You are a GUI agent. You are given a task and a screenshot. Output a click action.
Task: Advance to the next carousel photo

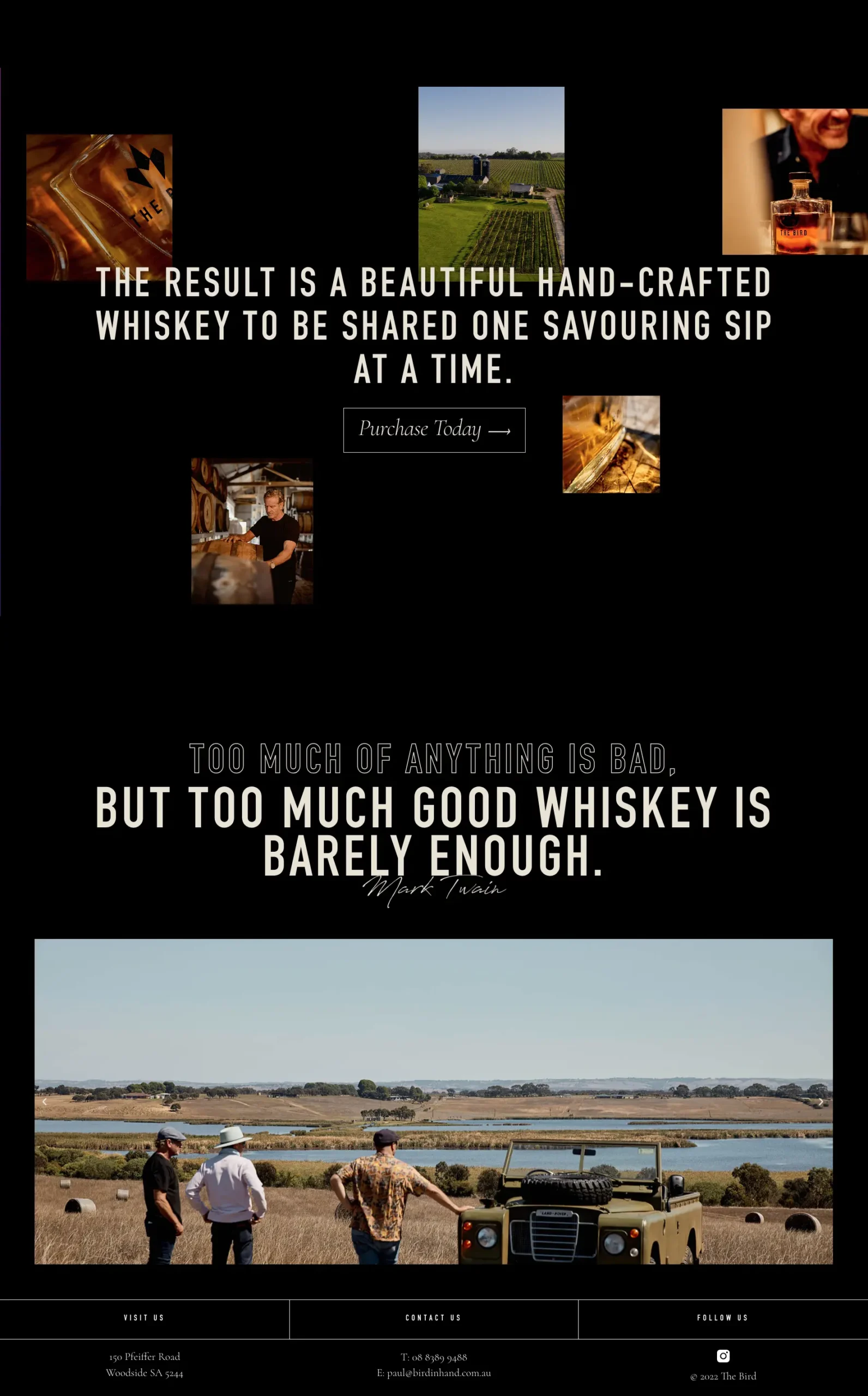click(x=821, y=1102)
